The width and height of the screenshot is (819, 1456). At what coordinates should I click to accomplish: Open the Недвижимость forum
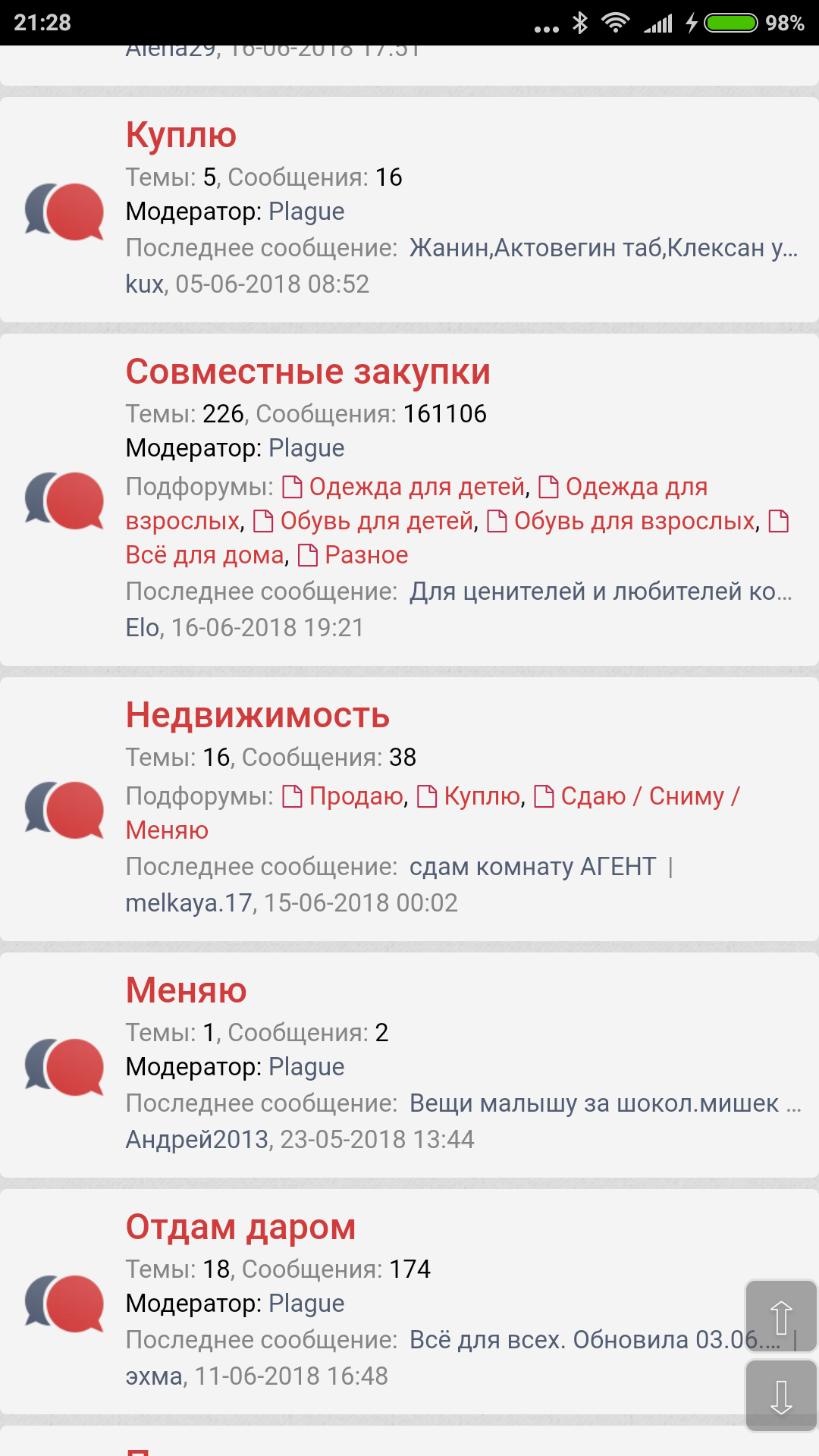pos(257,715)
